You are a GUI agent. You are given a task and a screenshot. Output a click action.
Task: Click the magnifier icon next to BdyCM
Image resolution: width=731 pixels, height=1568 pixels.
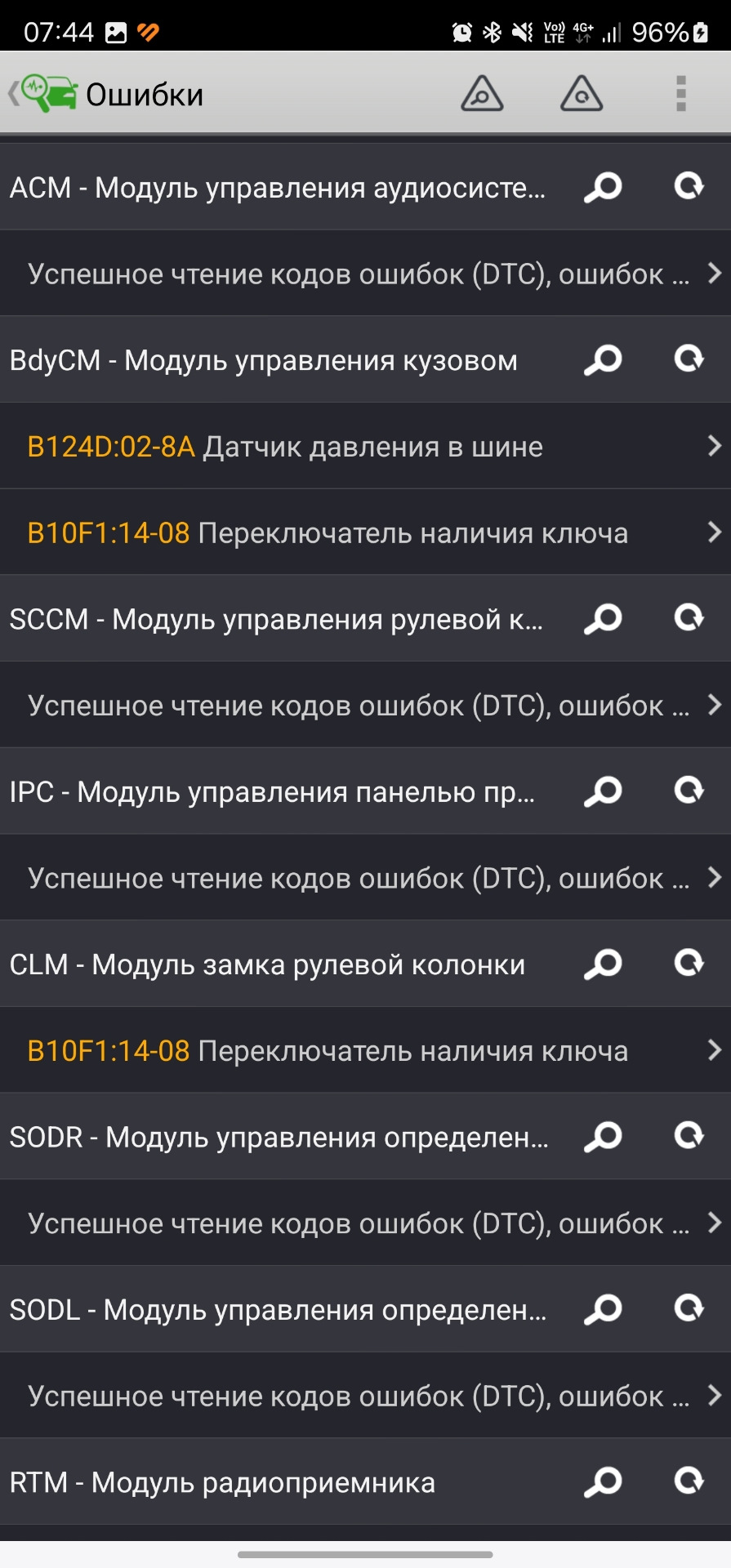[602, 359]
